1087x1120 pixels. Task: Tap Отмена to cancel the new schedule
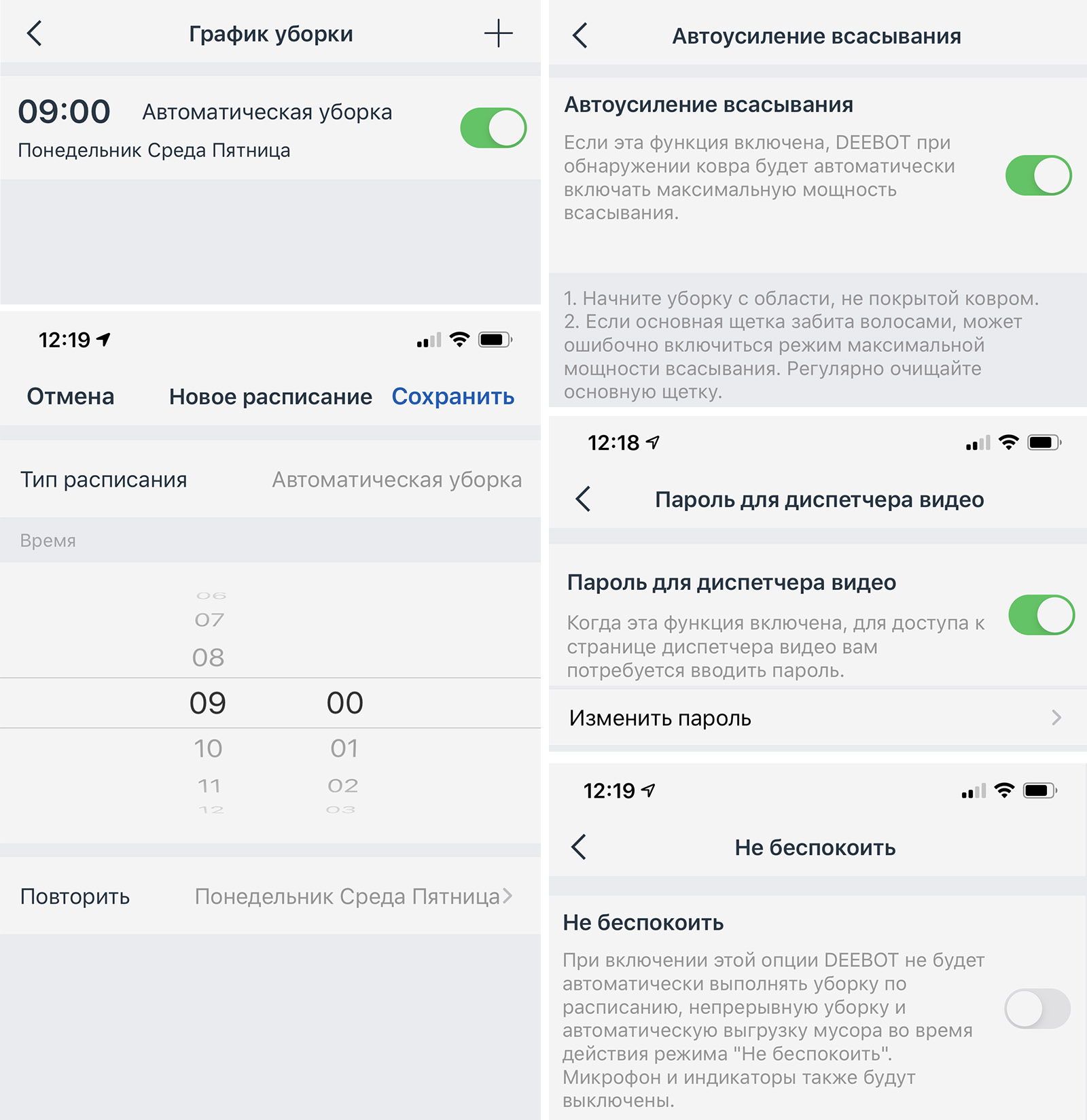(x=71, y=396)
